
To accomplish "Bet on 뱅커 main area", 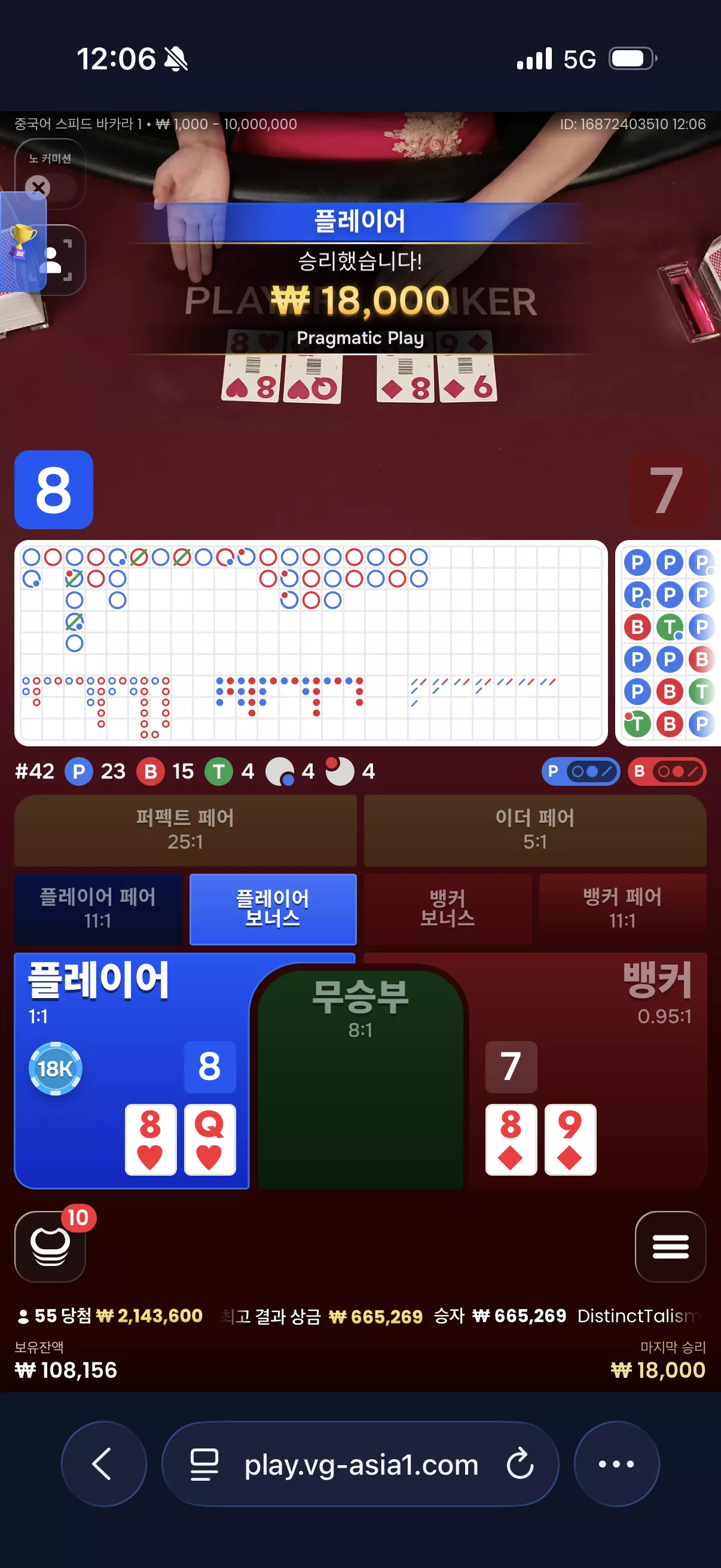I will tap(587, 1069).
